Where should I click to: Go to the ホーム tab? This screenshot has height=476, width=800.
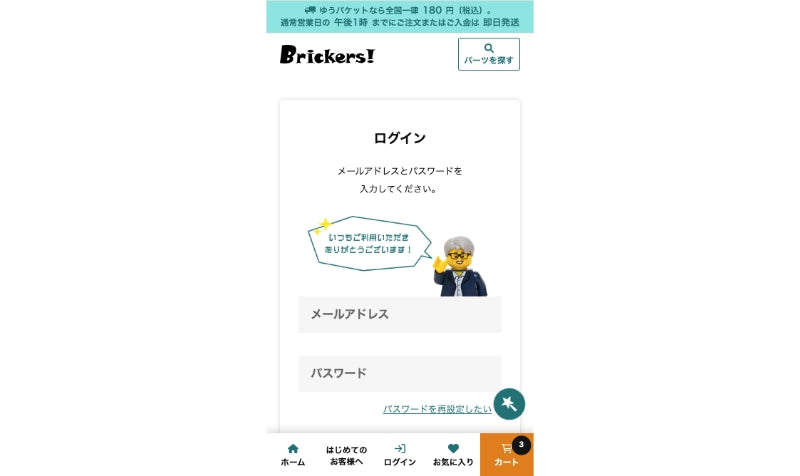(293, 455)
